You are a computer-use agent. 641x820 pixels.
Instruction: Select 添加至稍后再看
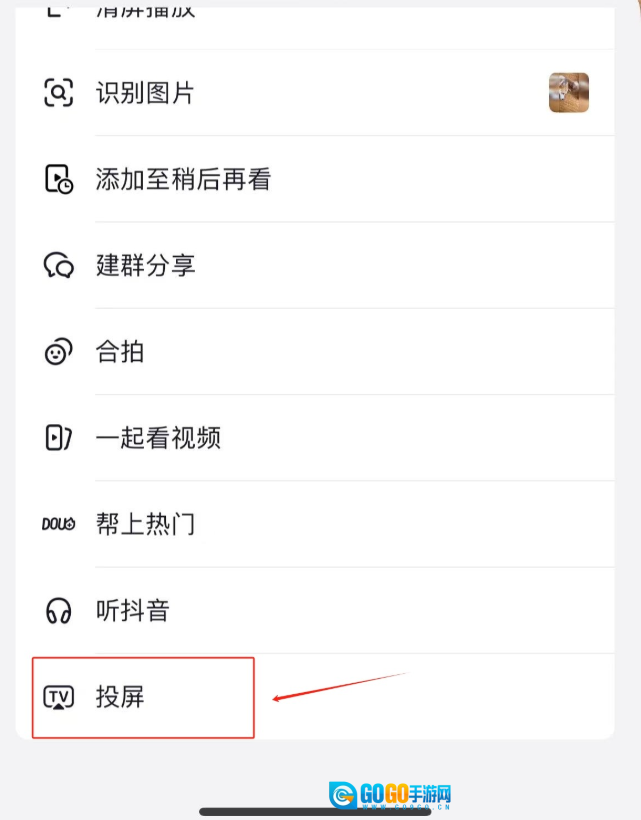point(183,180)
